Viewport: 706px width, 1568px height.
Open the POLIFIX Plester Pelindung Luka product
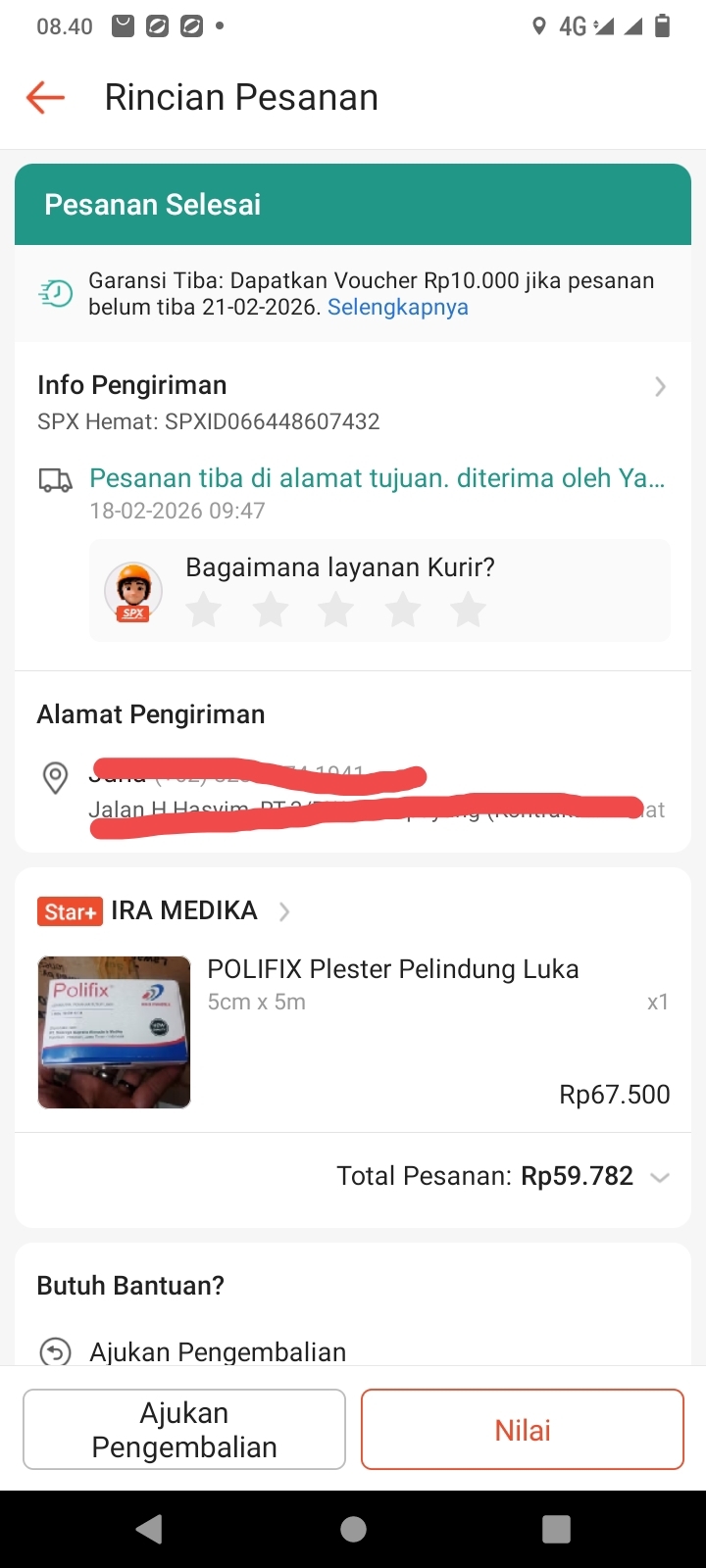pos(392,969)
